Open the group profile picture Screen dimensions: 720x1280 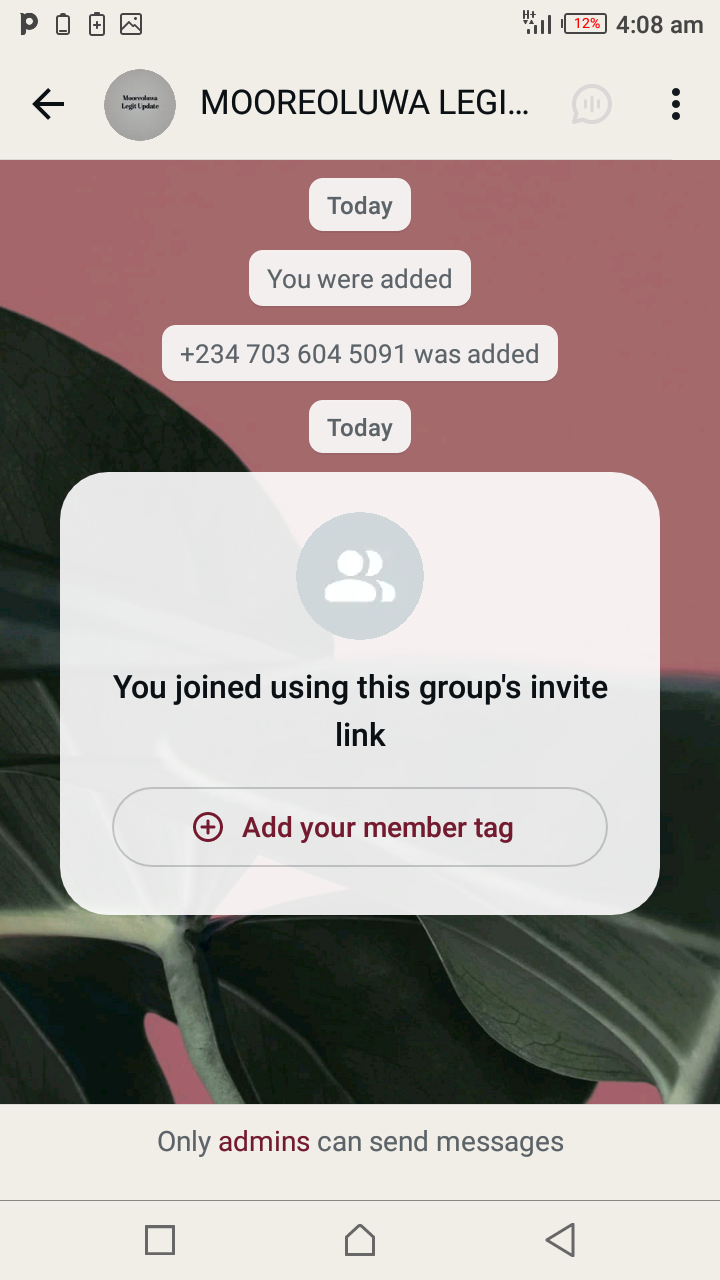tap(140, 105)
